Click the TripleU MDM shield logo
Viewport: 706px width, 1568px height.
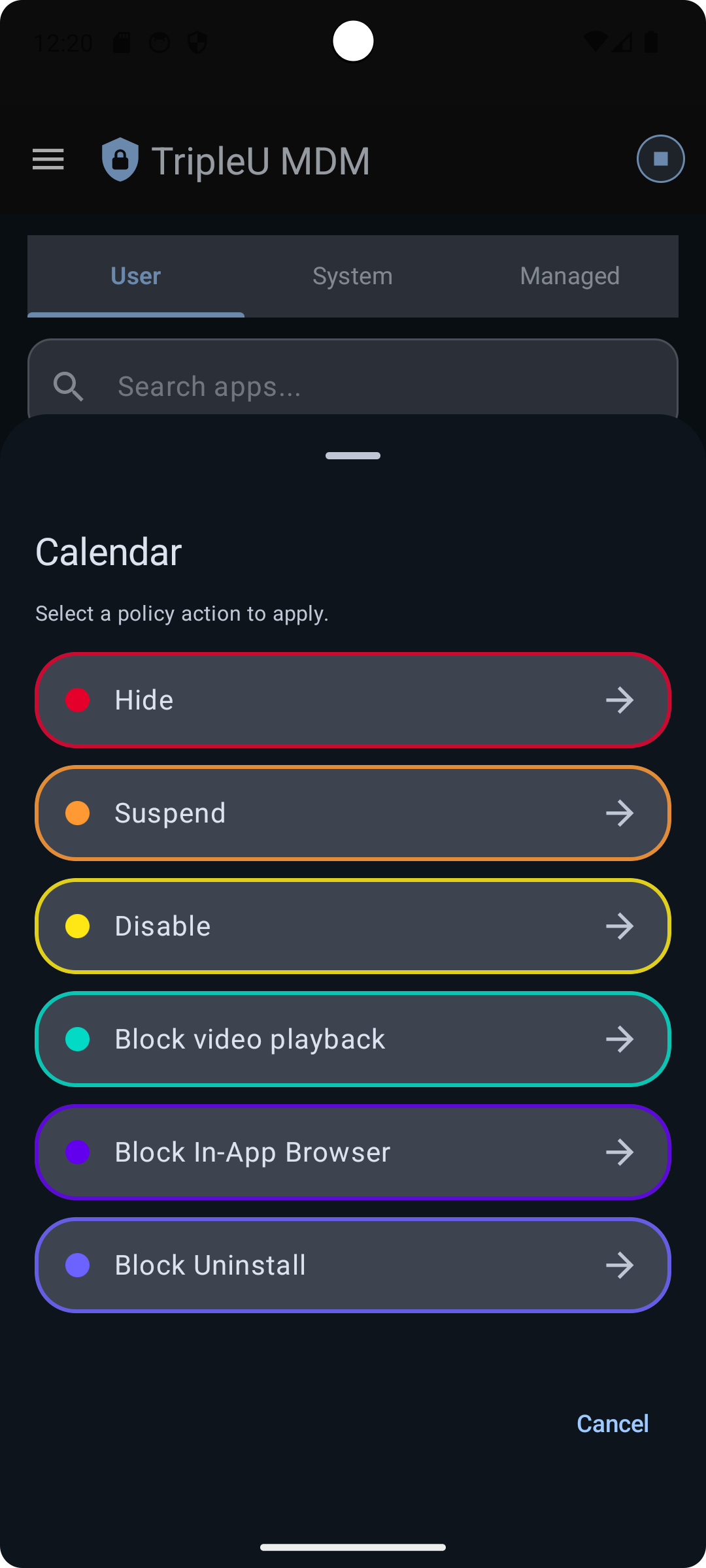pos(120,158)
